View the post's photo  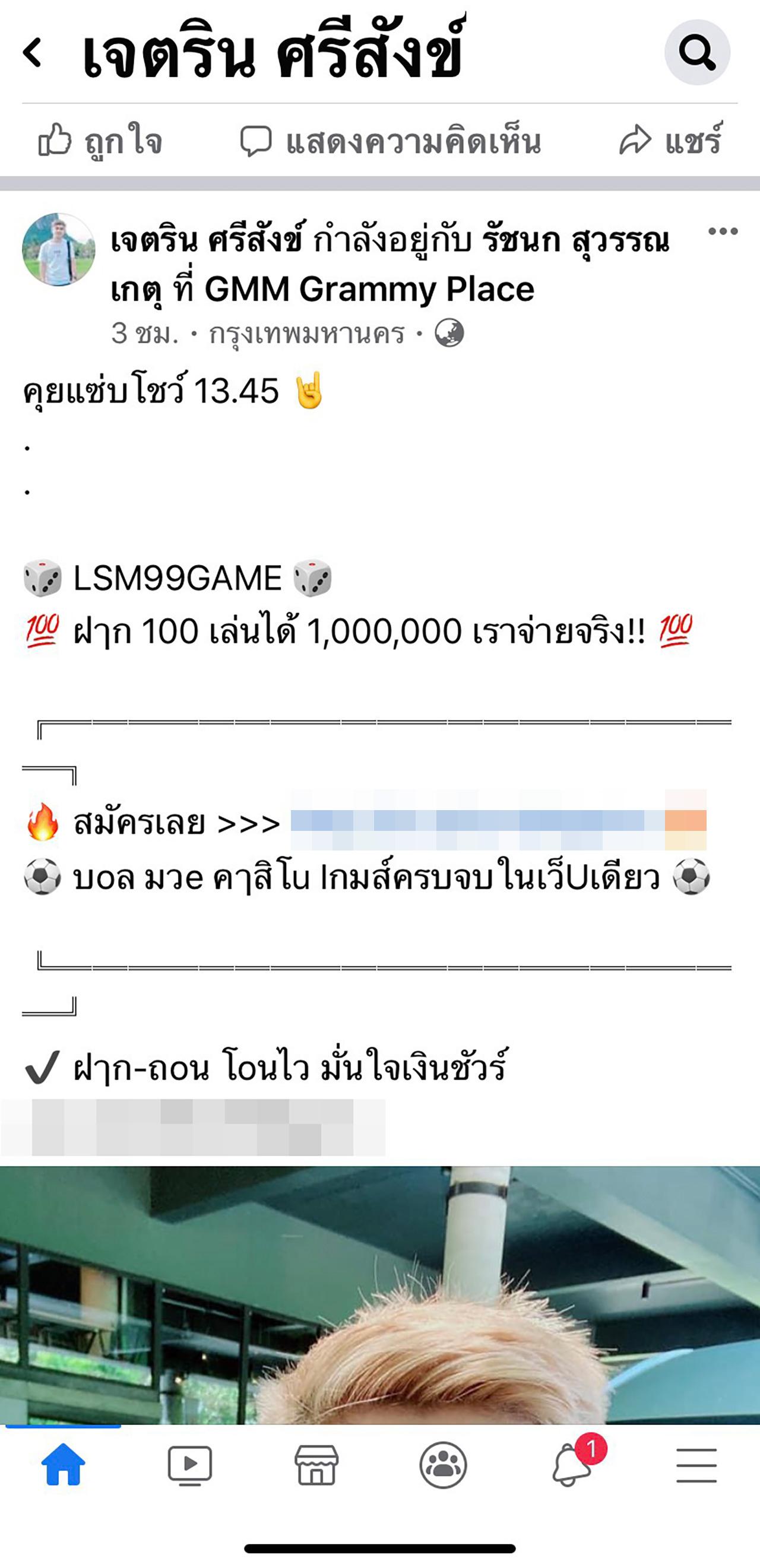coord(380,1297)
